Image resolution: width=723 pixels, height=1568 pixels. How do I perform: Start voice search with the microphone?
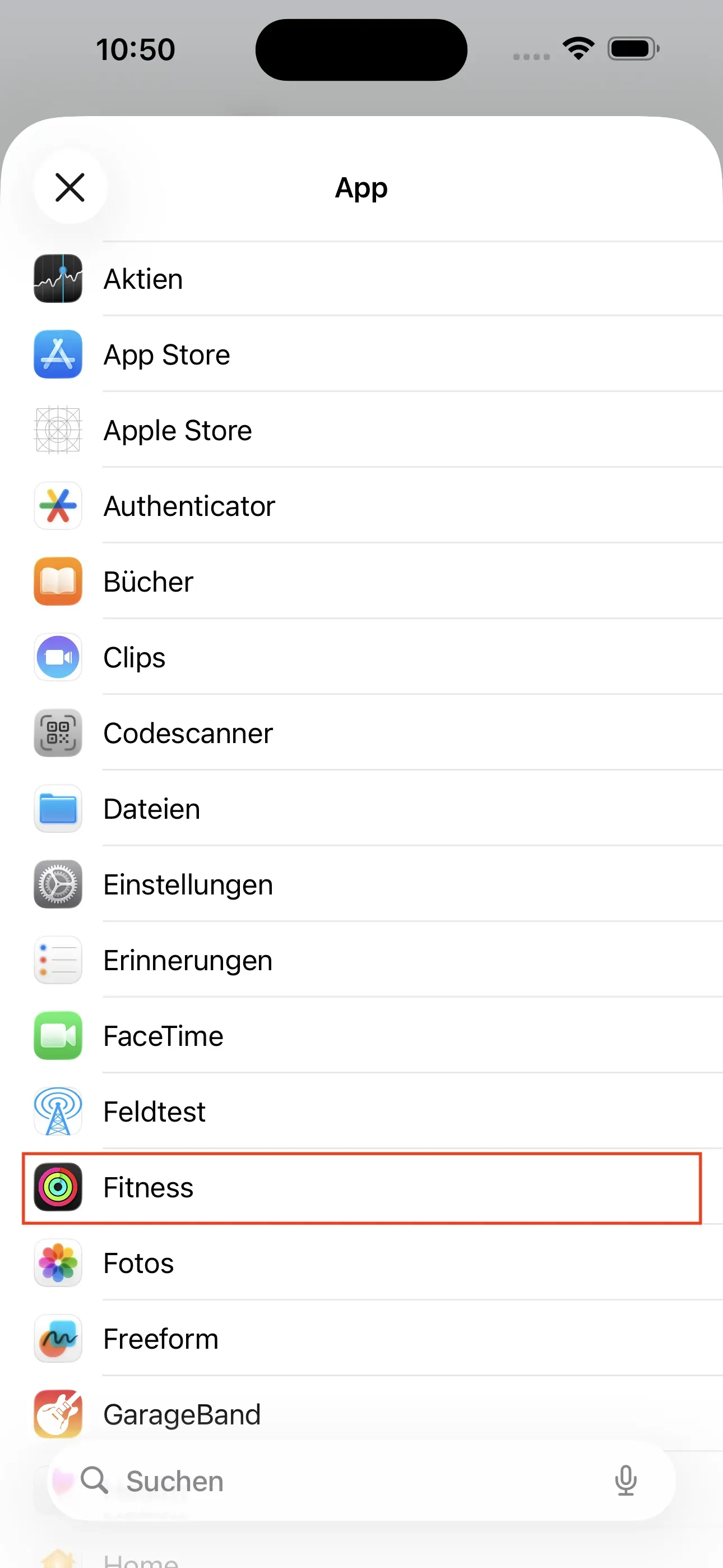(626, 1482)
